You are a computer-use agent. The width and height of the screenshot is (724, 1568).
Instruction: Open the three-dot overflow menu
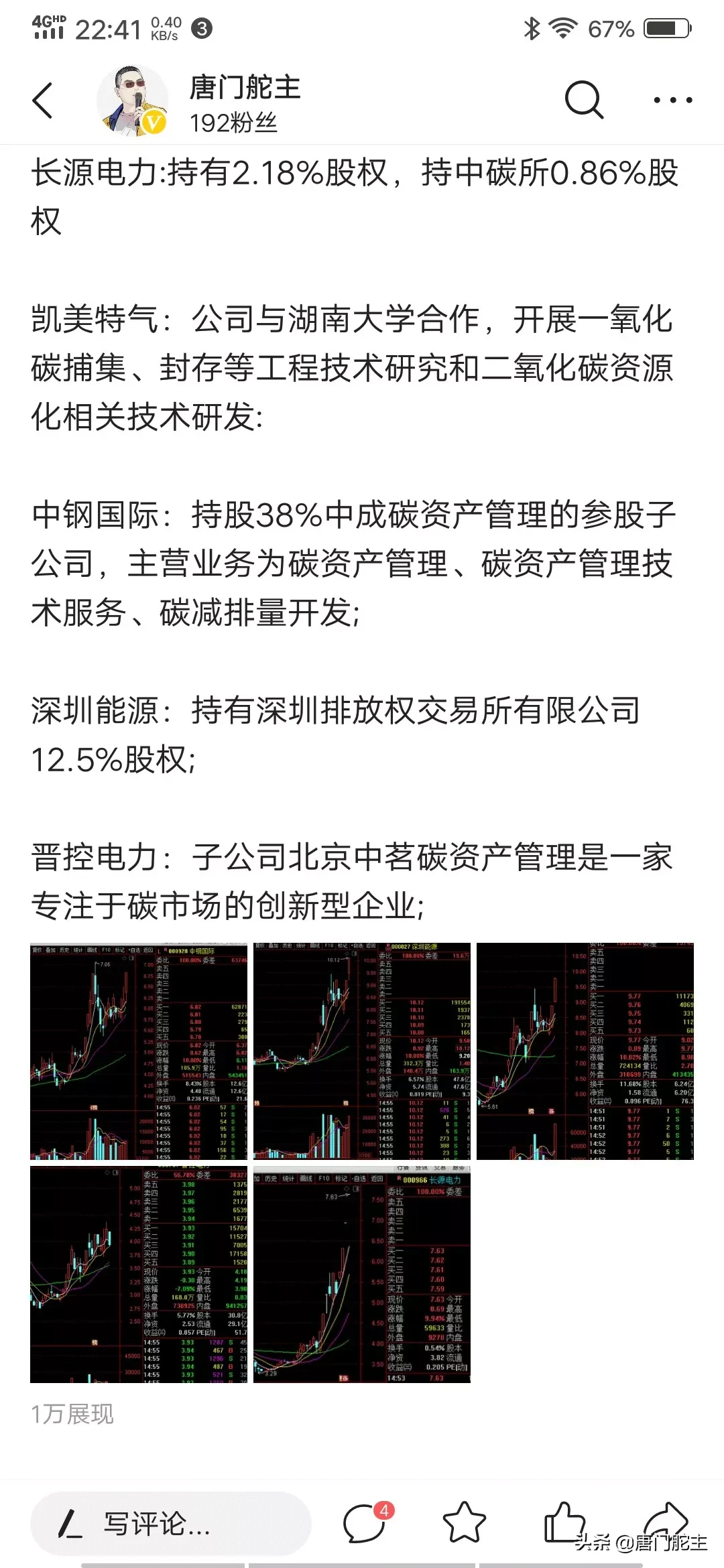click(672, 101)
